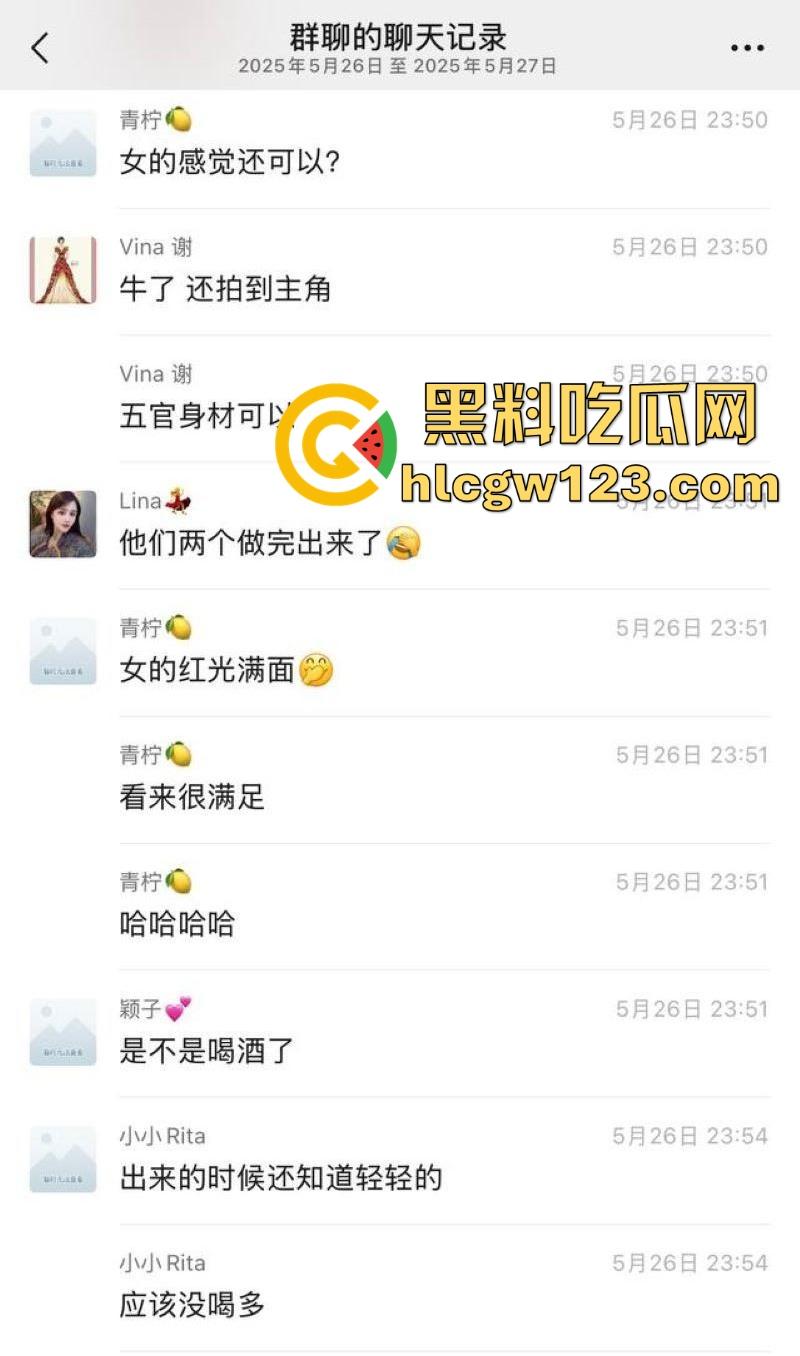800x1356 pixels.
Task: Open Lina's profile picture
Action: (x=60, y=523)
